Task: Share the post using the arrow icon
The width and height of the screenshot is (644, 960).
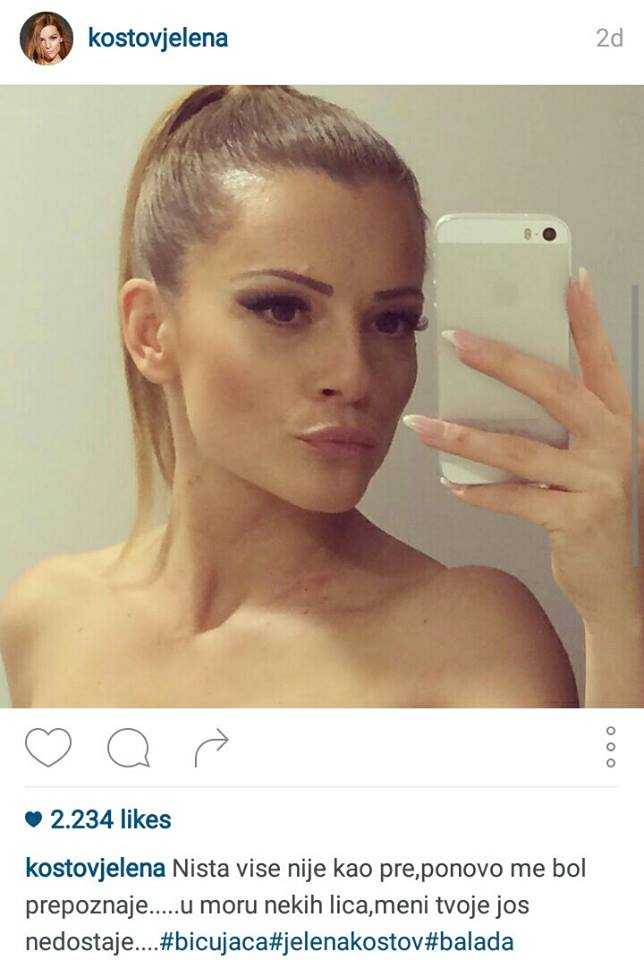Action: (x=211, y=748)
